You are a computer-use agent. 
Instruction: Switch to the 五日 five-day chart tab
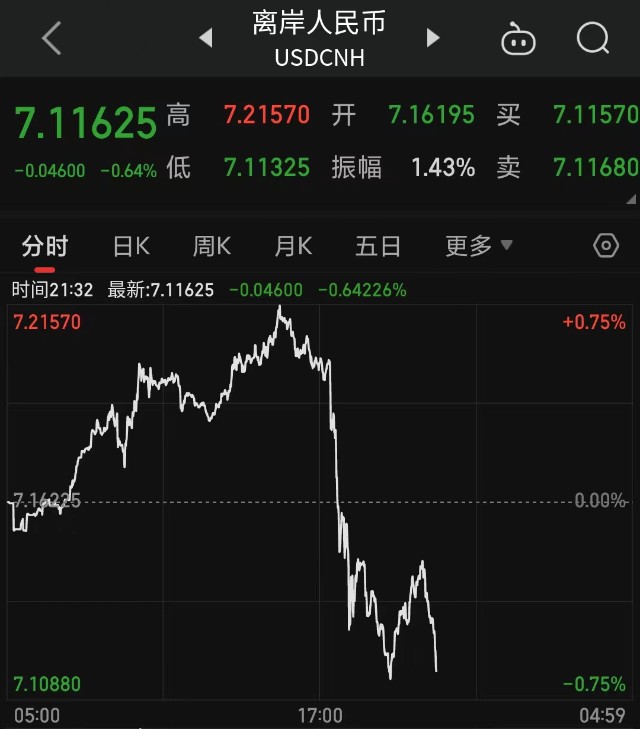(x=378, y=246)
